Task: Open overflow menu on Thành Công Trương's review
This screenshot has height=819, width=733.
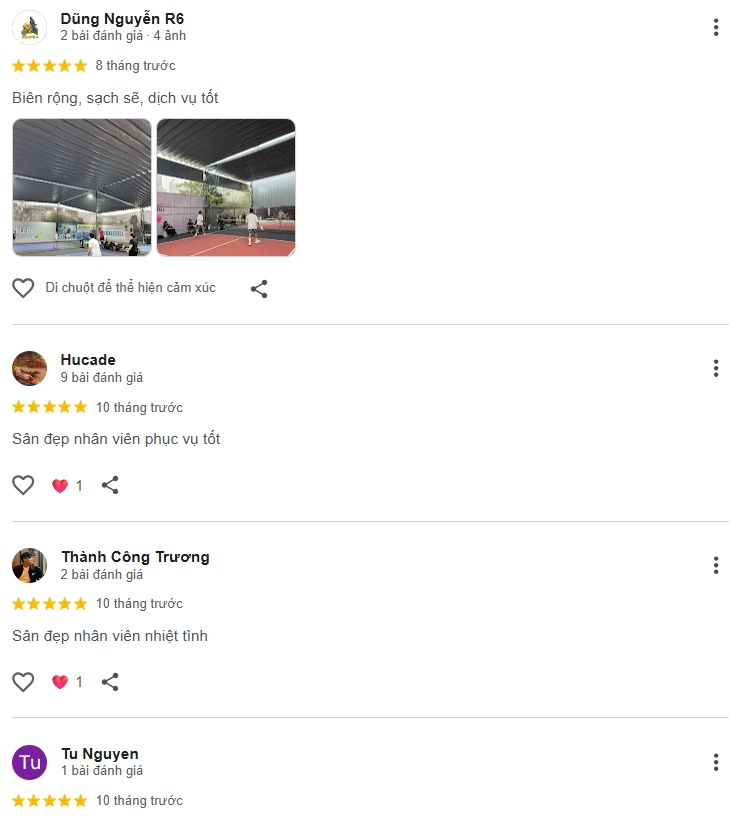Action: [x=715, y=565]
